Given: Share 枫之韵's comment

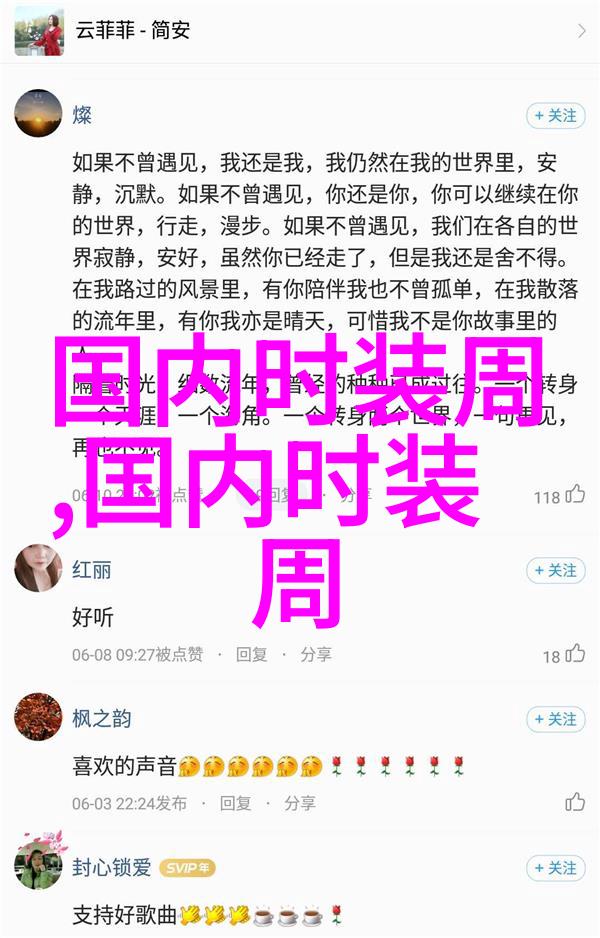Looking at the screenshot, I should pyautogui.click(x=300, y=803).
